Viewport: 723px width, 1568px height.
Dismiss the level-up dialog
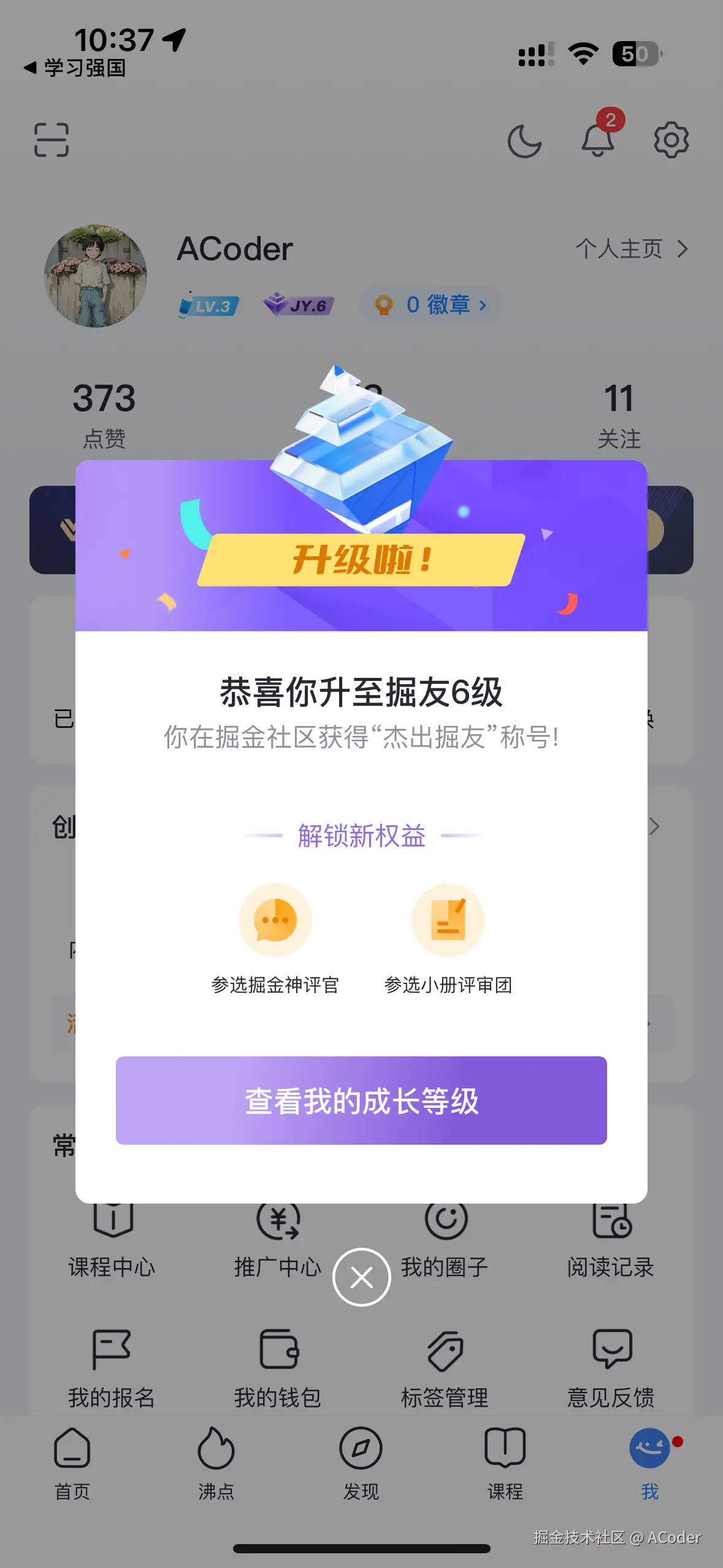coord(361,1278)
